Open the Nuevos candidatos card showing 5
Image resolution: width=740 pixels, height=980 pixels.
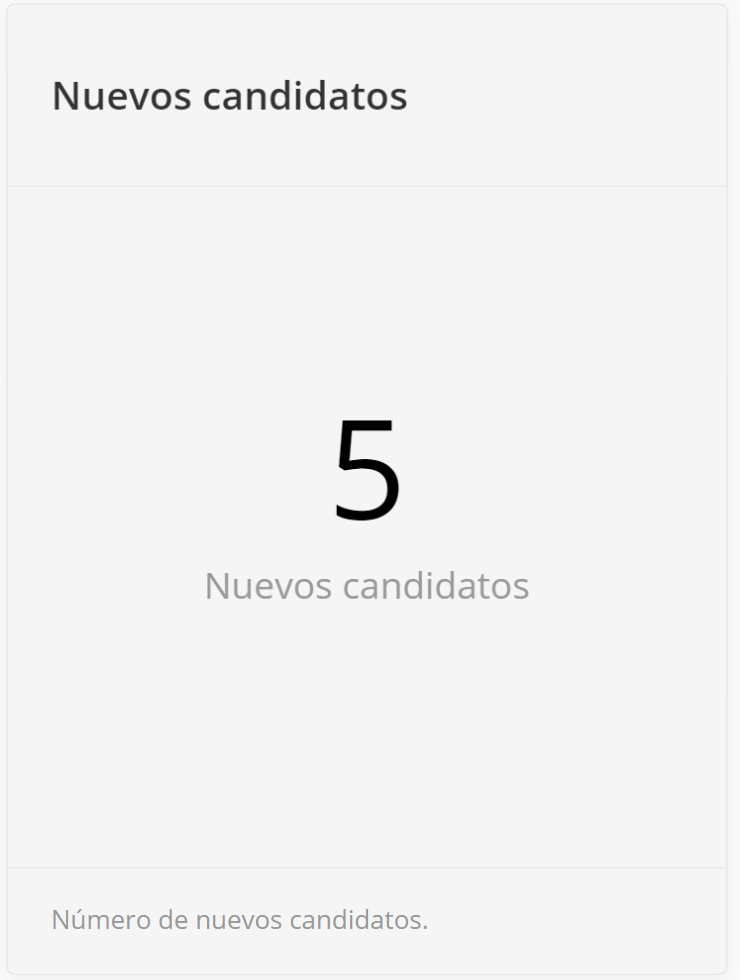click(367, 500)
